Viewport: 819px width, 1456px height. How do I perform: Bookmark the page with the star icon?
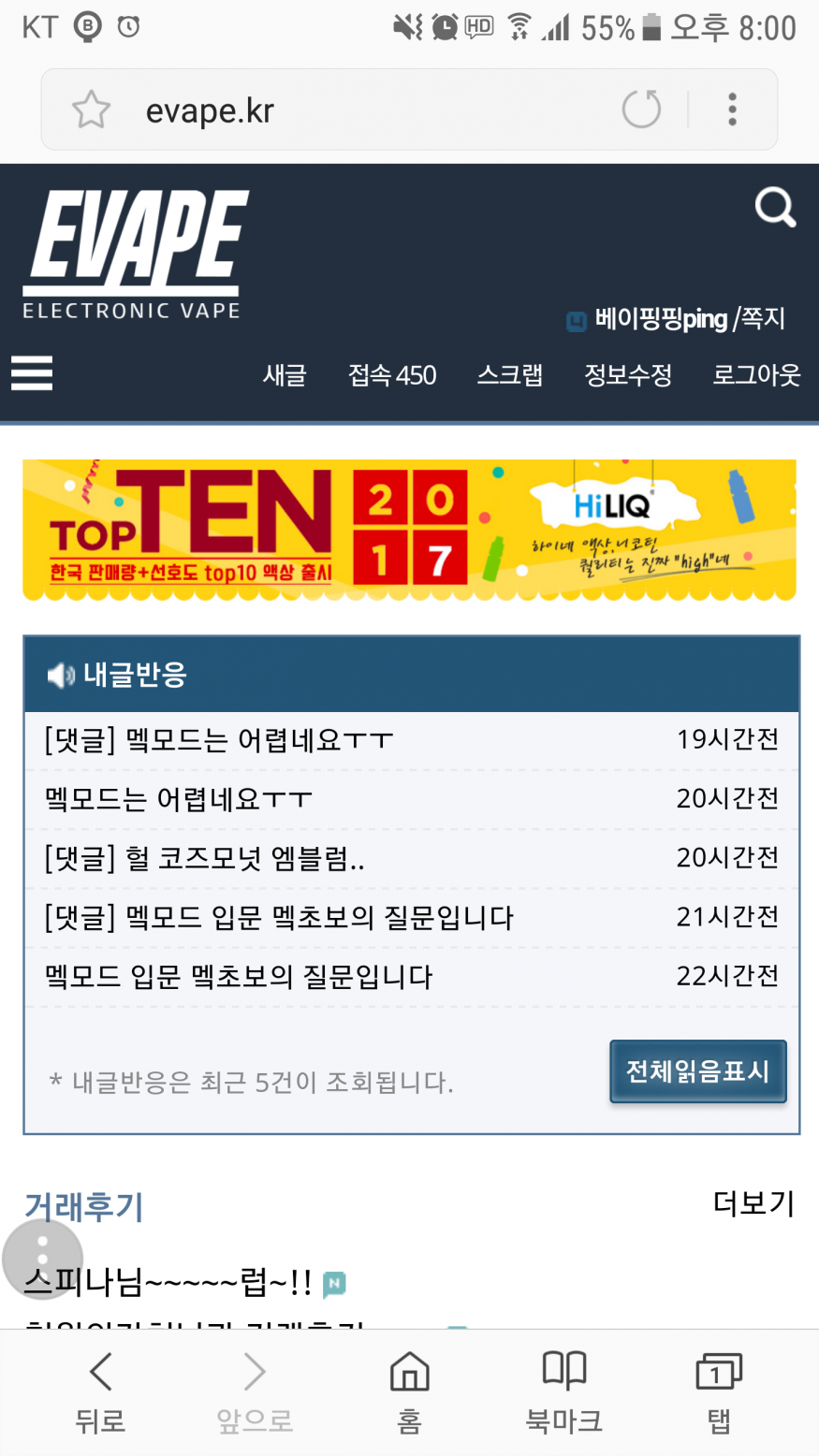91,110
